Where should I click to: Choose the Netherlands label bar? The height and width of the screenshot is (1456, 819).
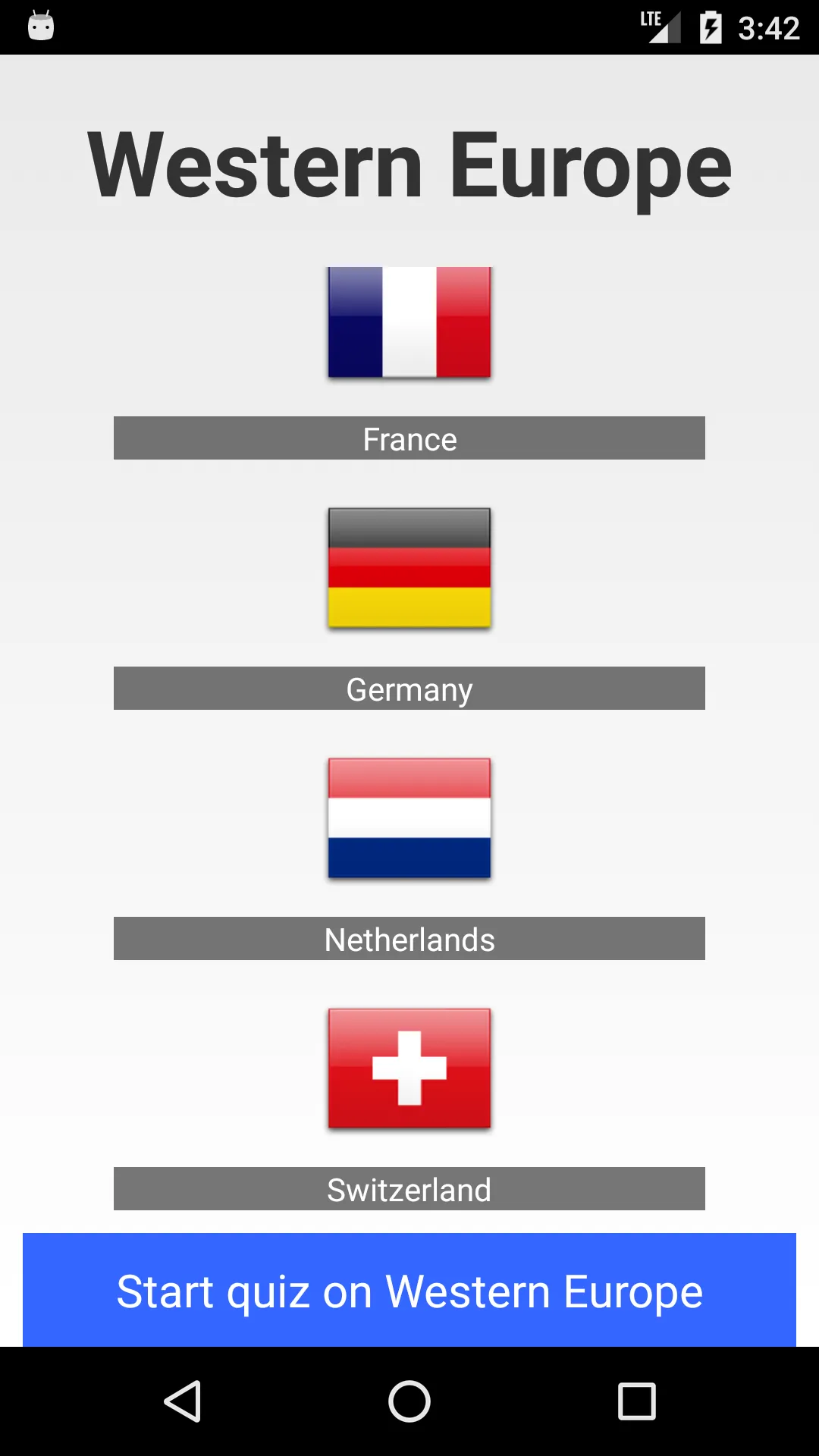[409, 939]
